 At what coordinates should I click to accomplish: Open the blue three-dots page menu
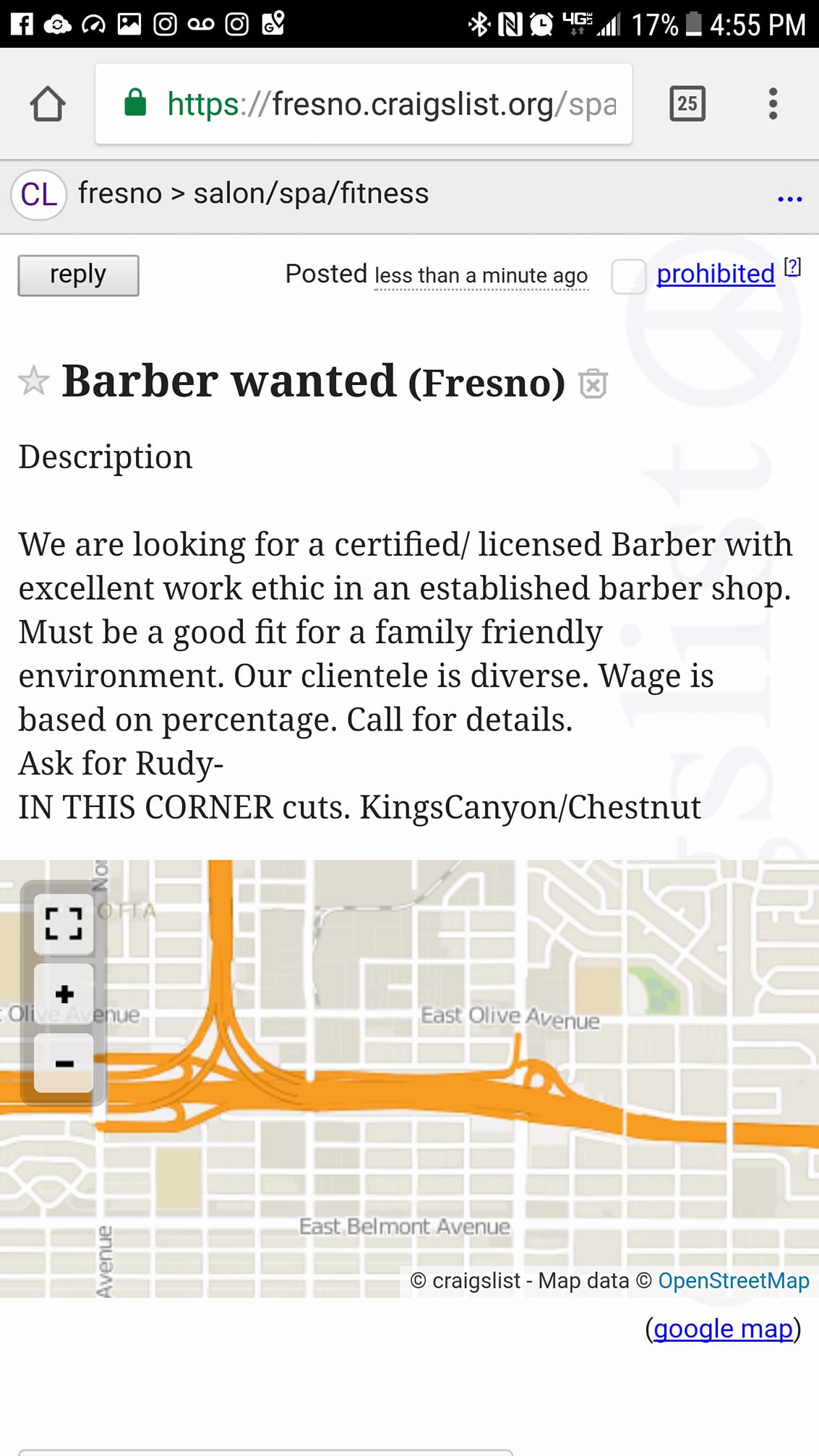[789, 198]
